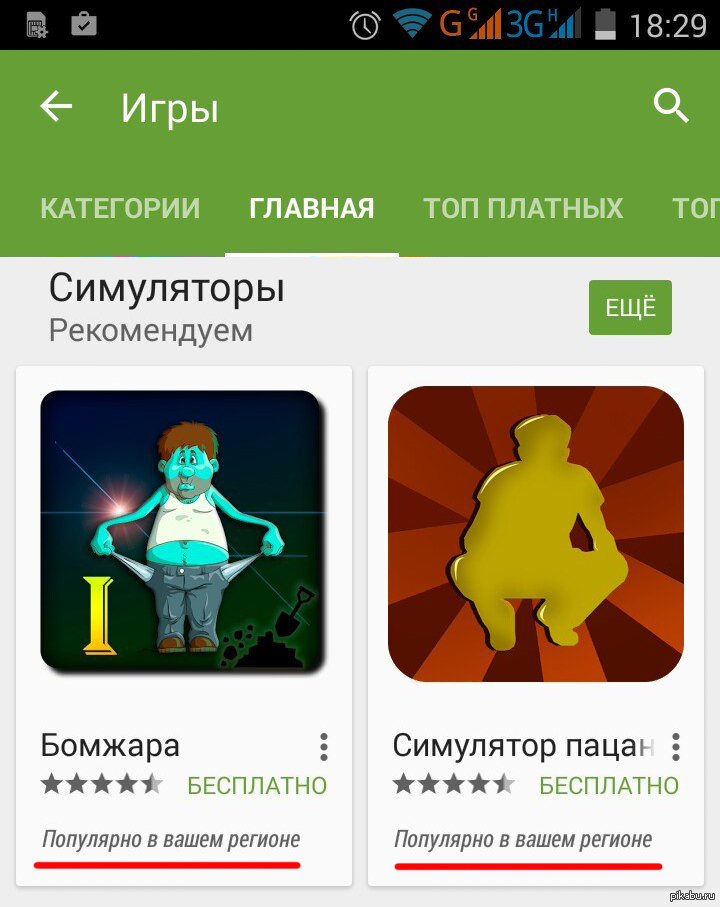Viewport: 720px width, 907px height.
Task: Go back using the arrow icon
Action: coord(56,107)
